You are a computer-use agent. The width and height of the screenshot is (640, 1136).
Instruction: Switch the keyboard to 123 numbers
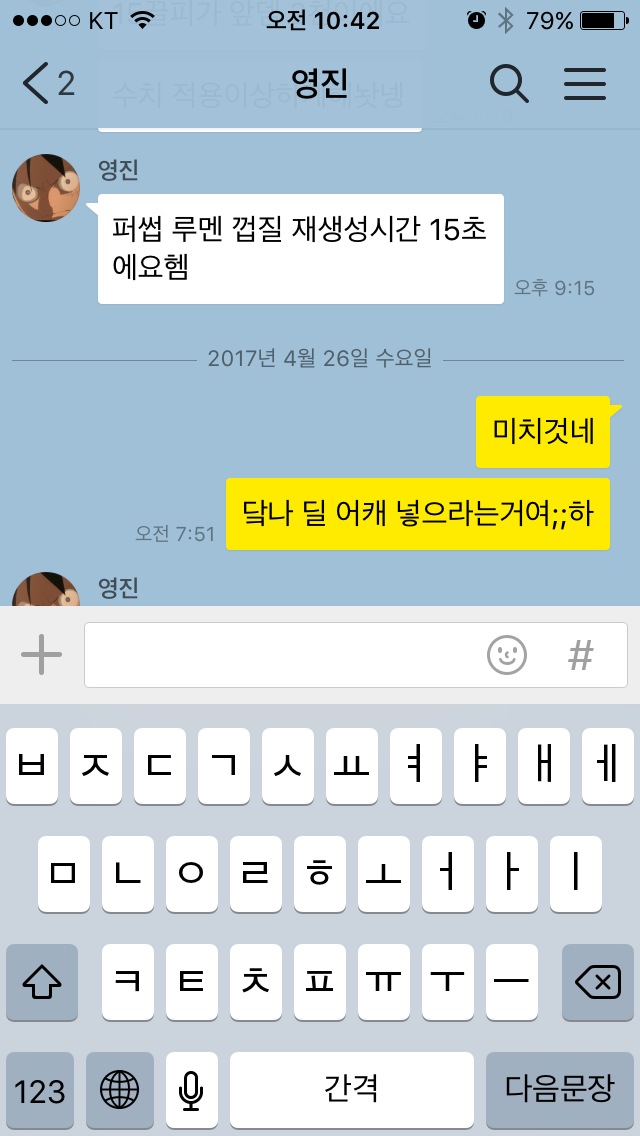click(x=41, y=1090)
